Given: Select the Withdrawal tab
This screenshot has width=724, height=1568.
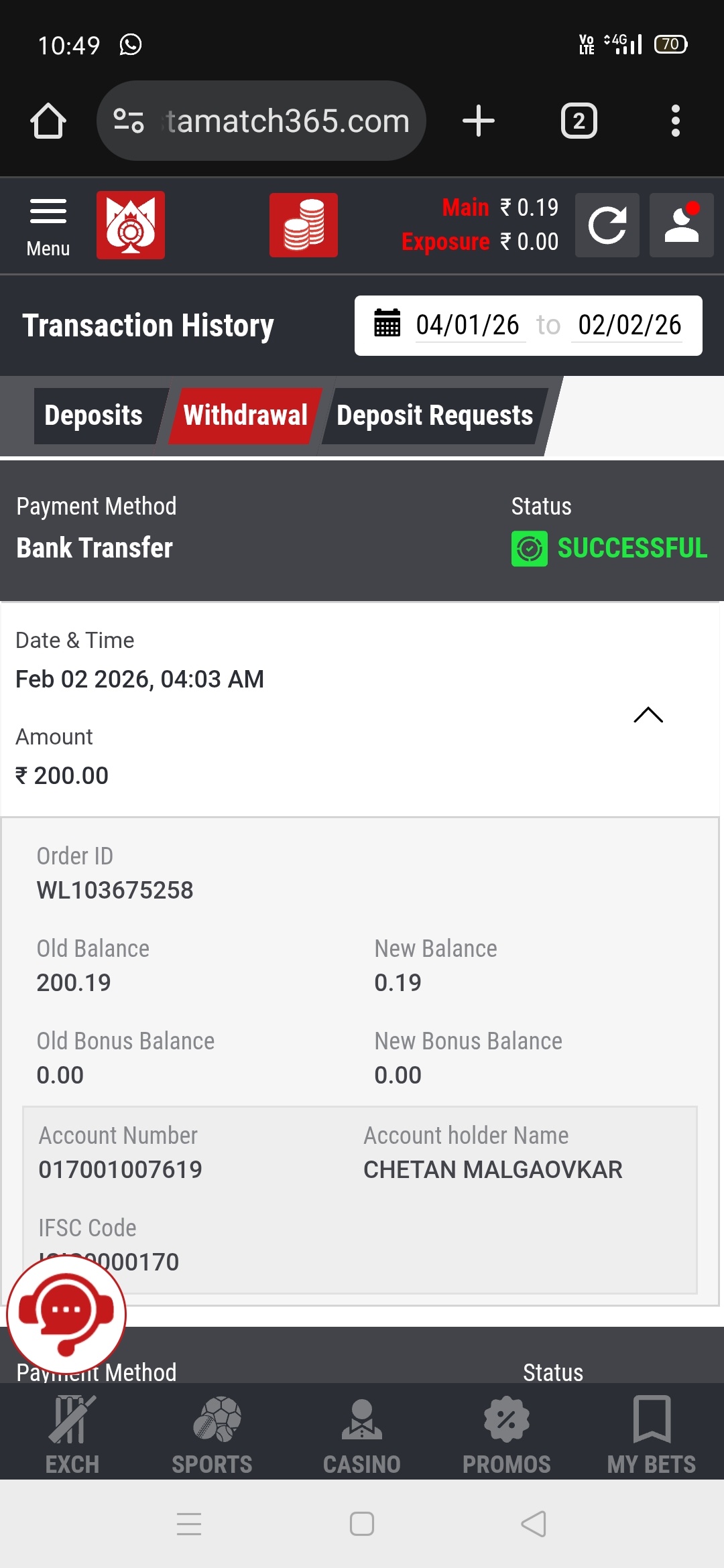Looking at the screenshot, I should [245, 415].
